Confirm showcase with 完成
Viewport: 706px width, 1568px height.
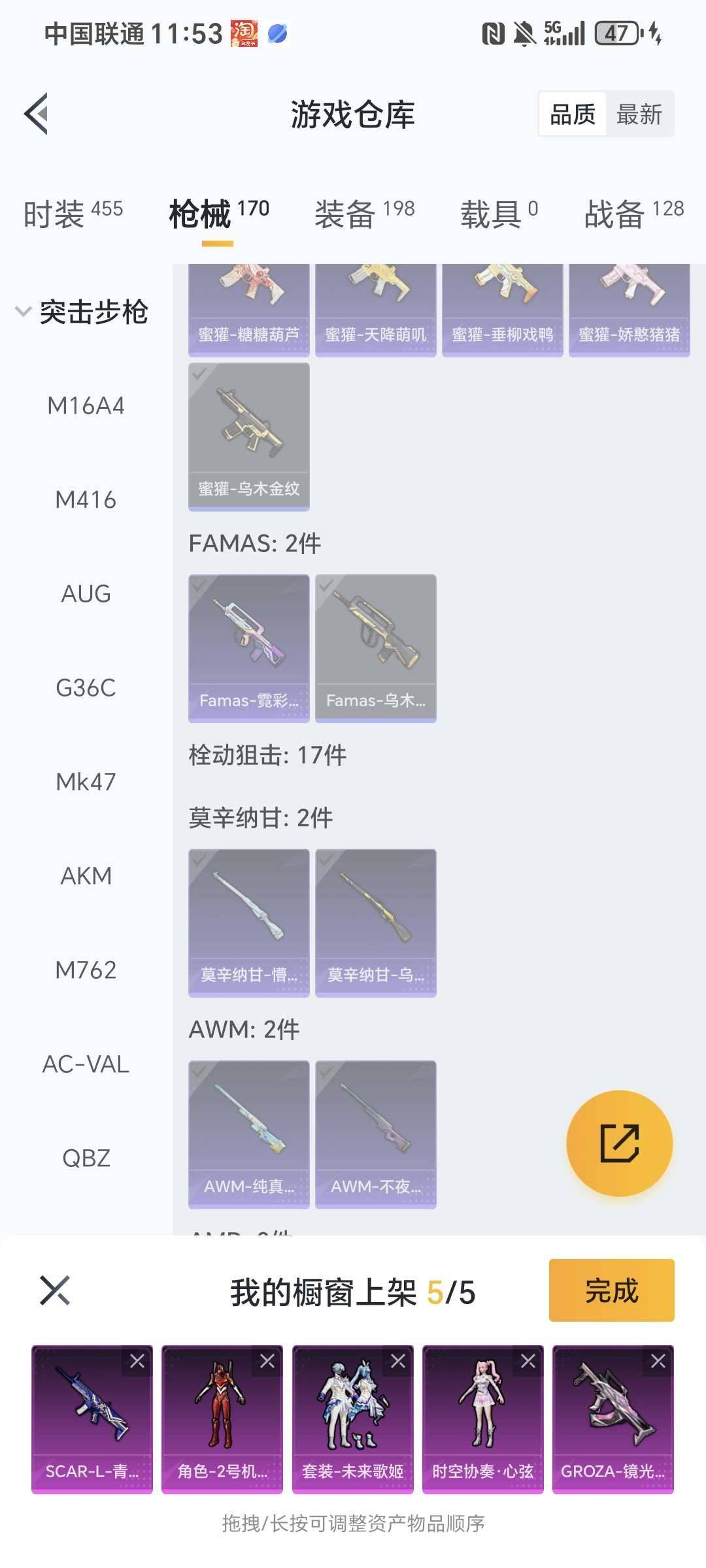(611, 1290)
